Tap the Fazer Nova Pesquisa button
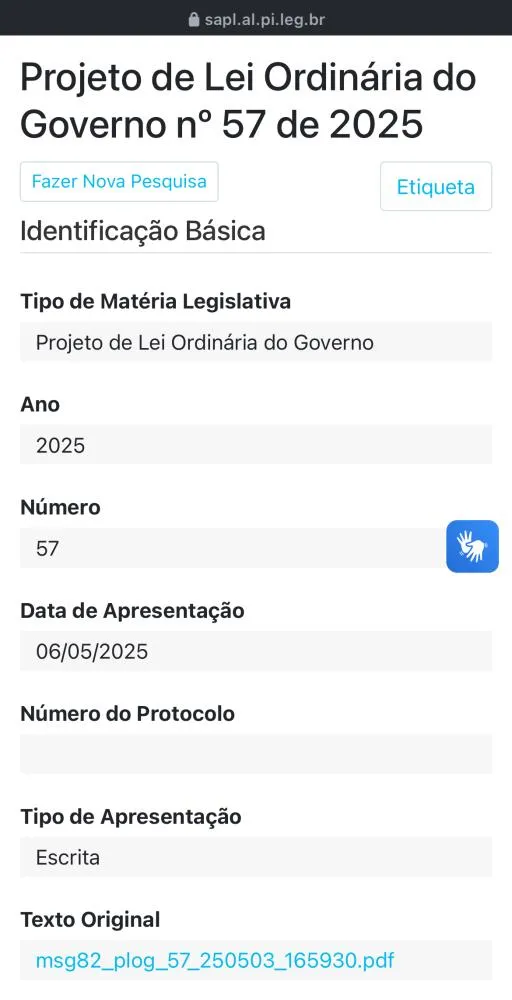Screen dimensions: 512x1000 point(119,182)
